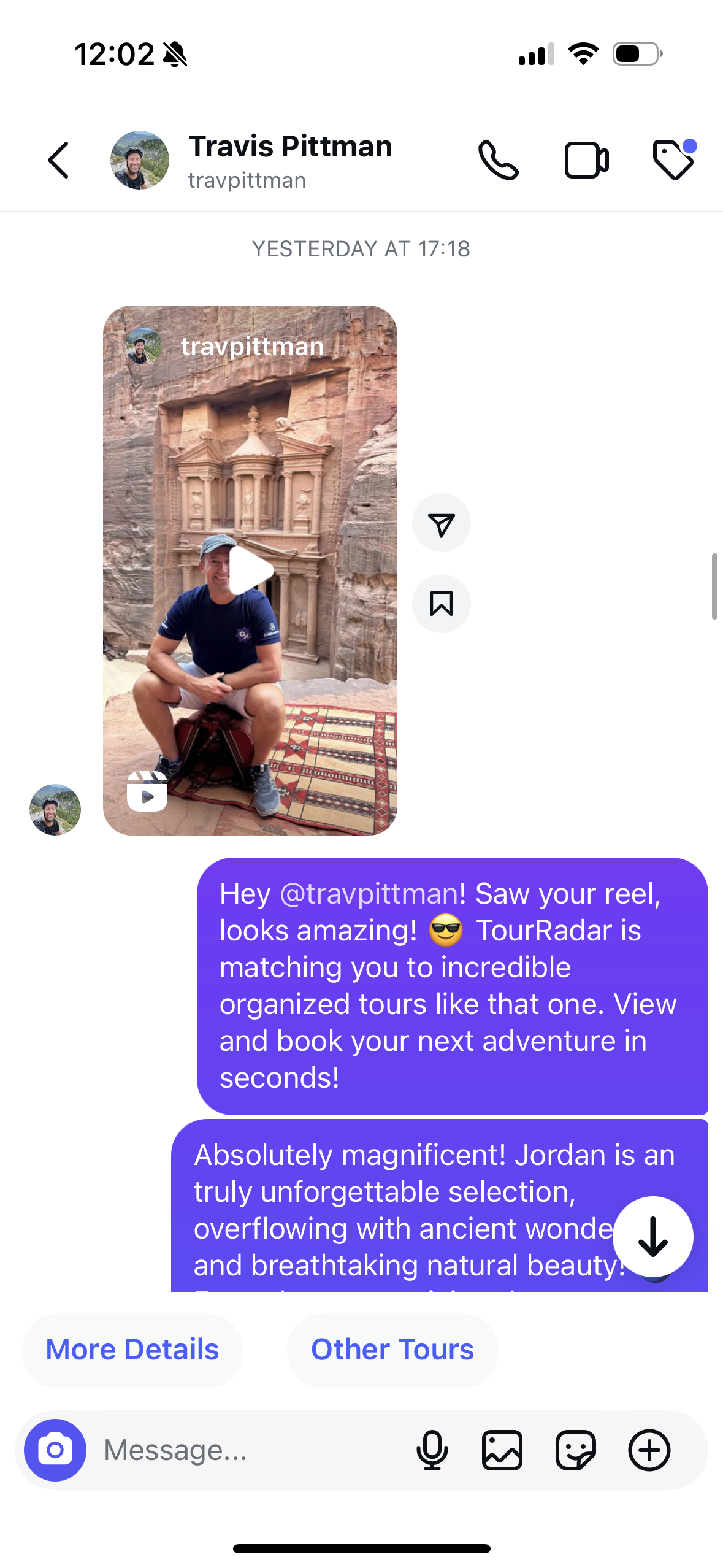723x1568 pixels.
Task: Open more message options with the plus icon
Action: (650, 1450)
